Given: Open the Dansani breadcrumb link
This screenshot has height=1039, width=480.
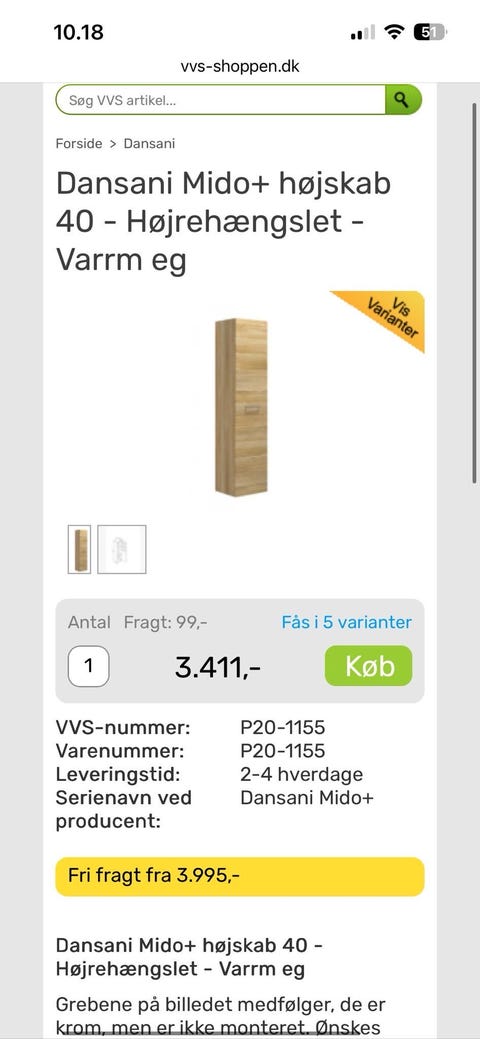Looking at the screenshot, I should point(149,143).
